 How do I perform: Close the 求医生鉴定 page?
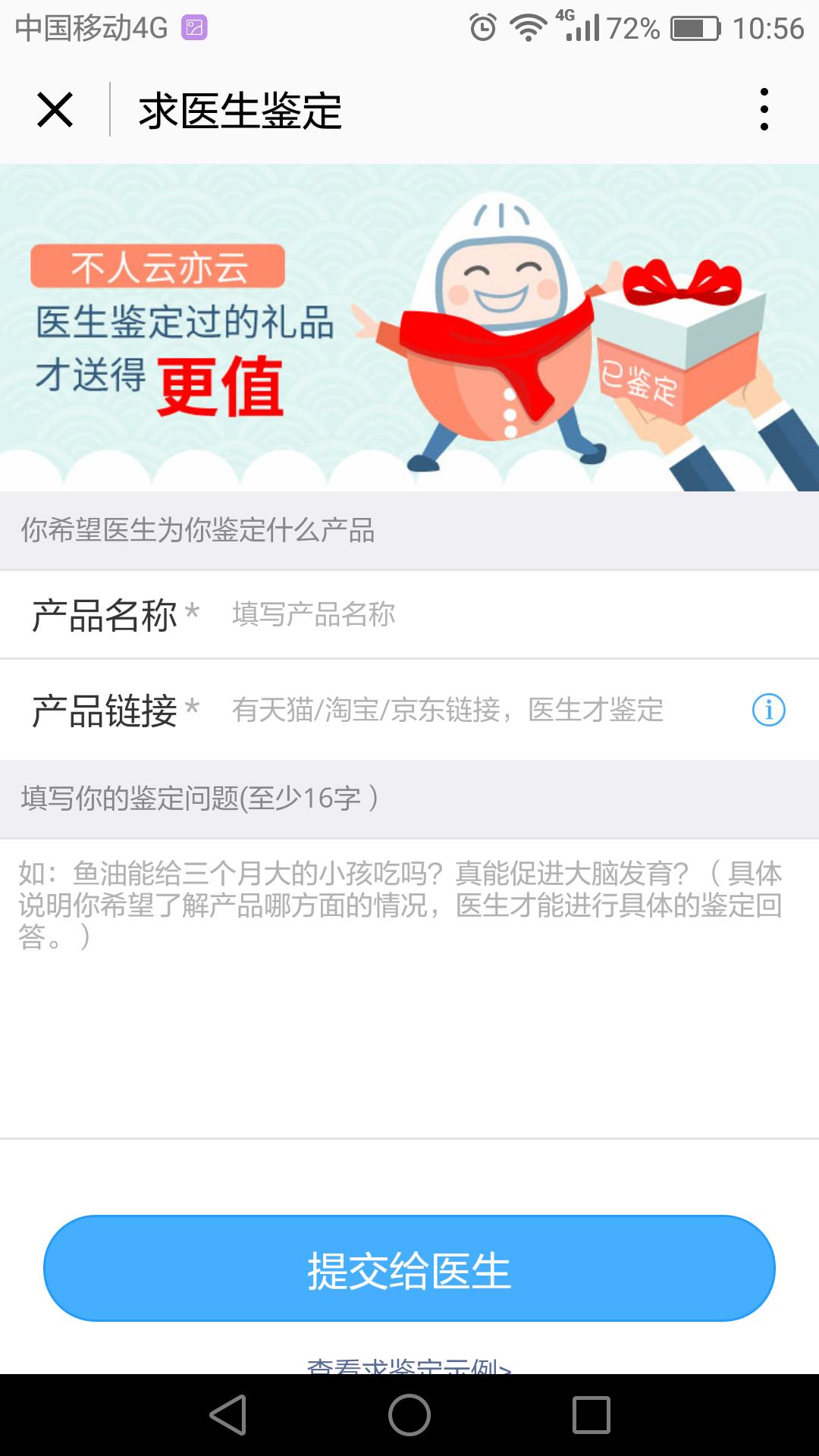(55, 110)
